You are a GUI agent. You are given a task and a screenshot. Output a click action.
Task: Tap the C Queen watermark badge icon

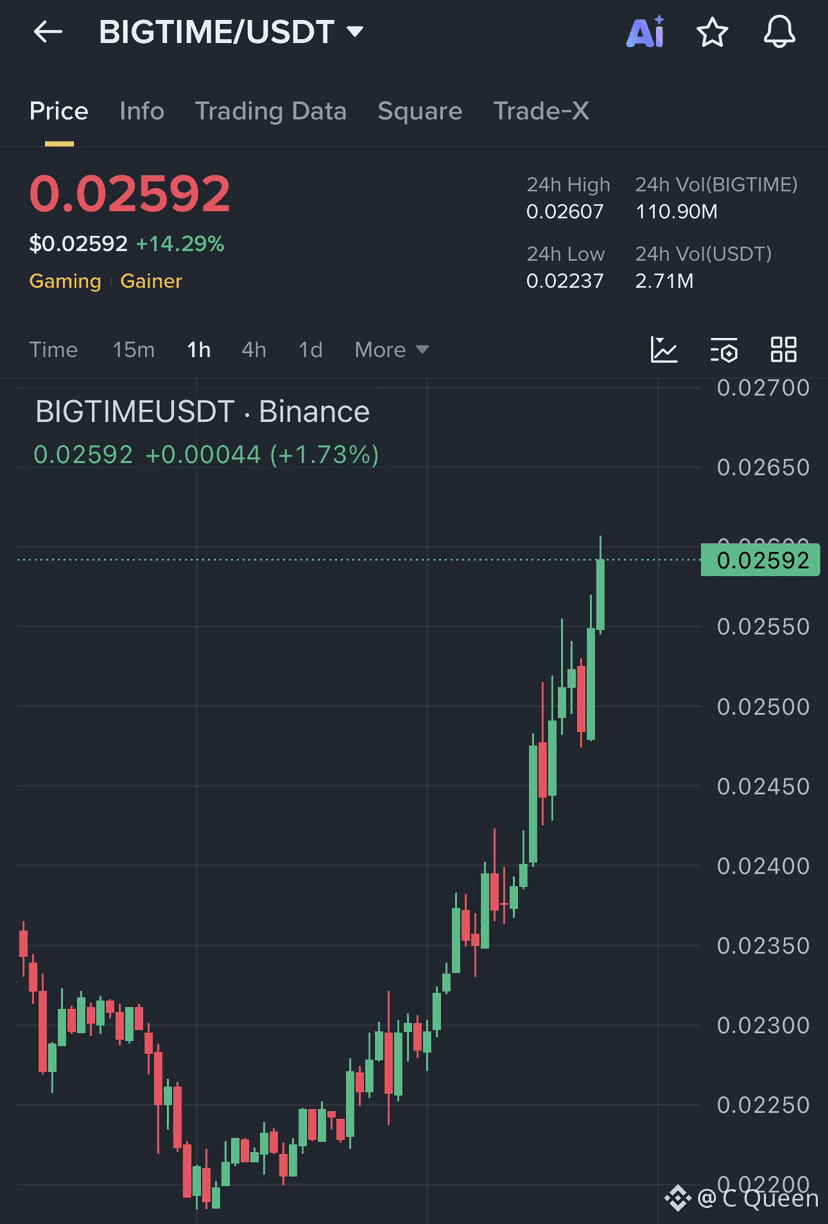[x=679, y=1195]
